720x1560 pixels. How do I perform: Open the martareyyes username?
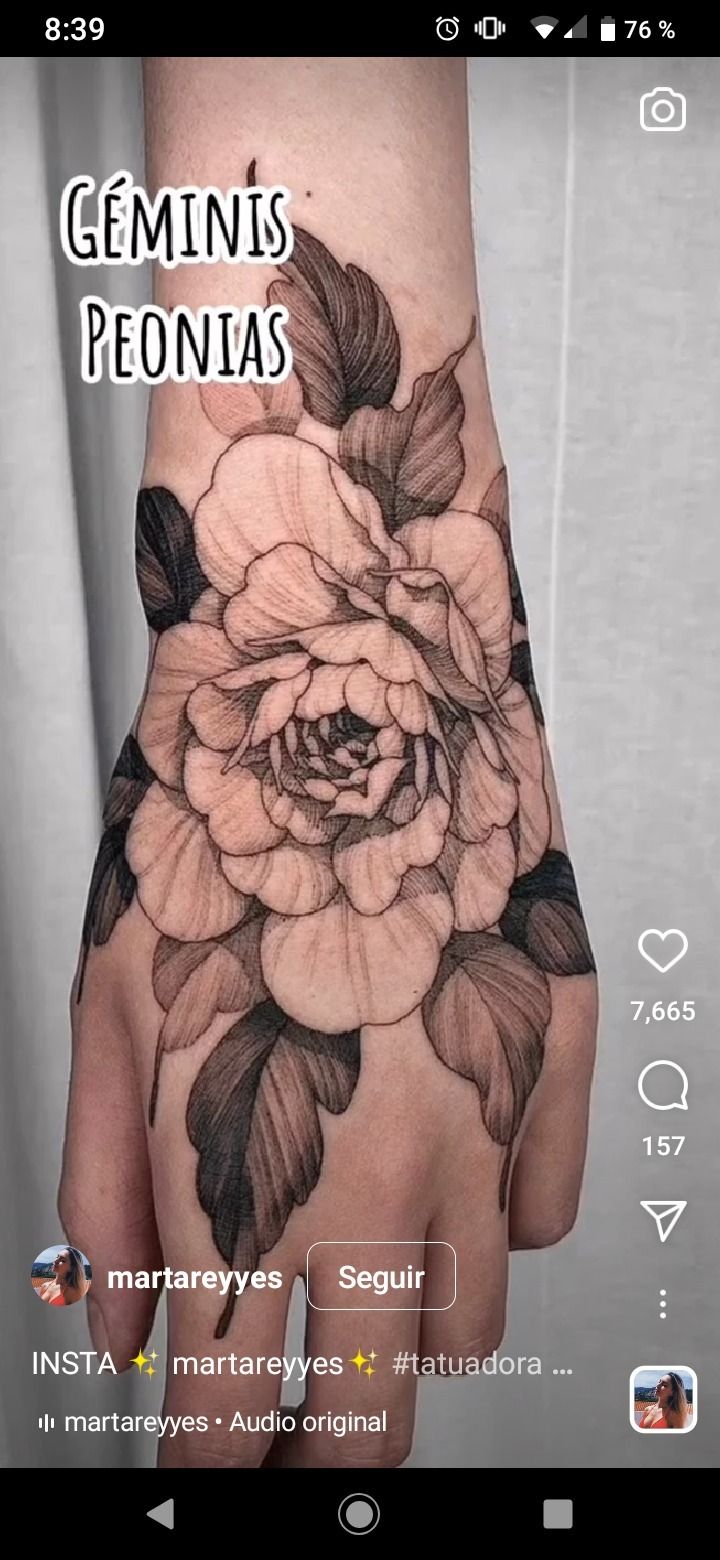click(x=195, y=1277)
